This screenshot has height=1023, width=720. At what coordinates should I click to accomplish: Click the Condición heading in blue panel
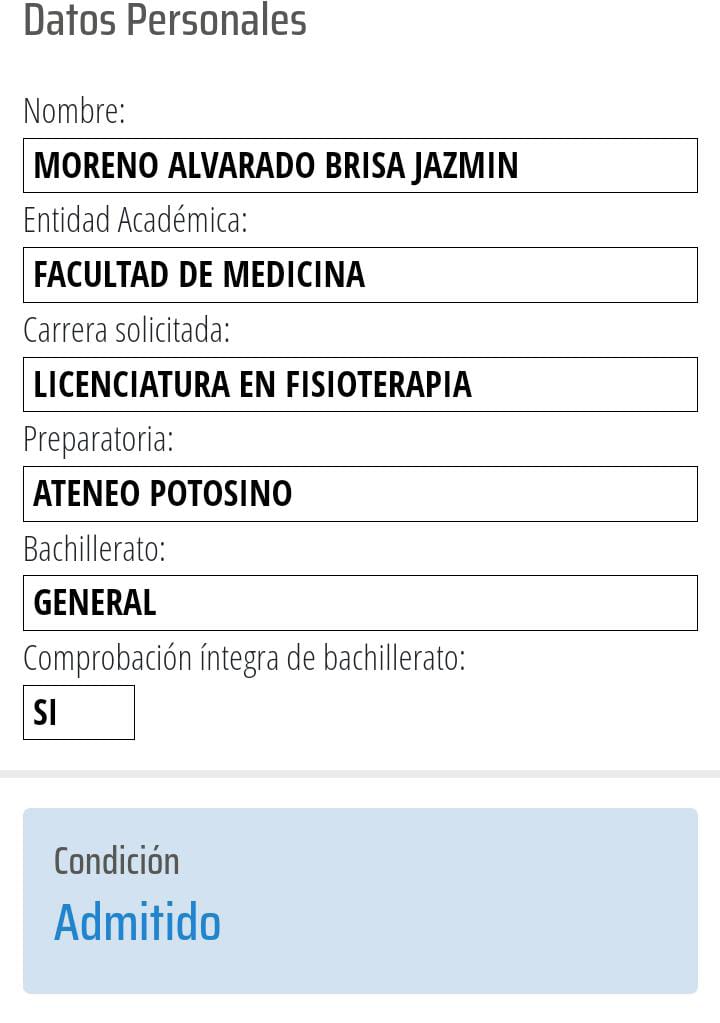coord(116,861)
